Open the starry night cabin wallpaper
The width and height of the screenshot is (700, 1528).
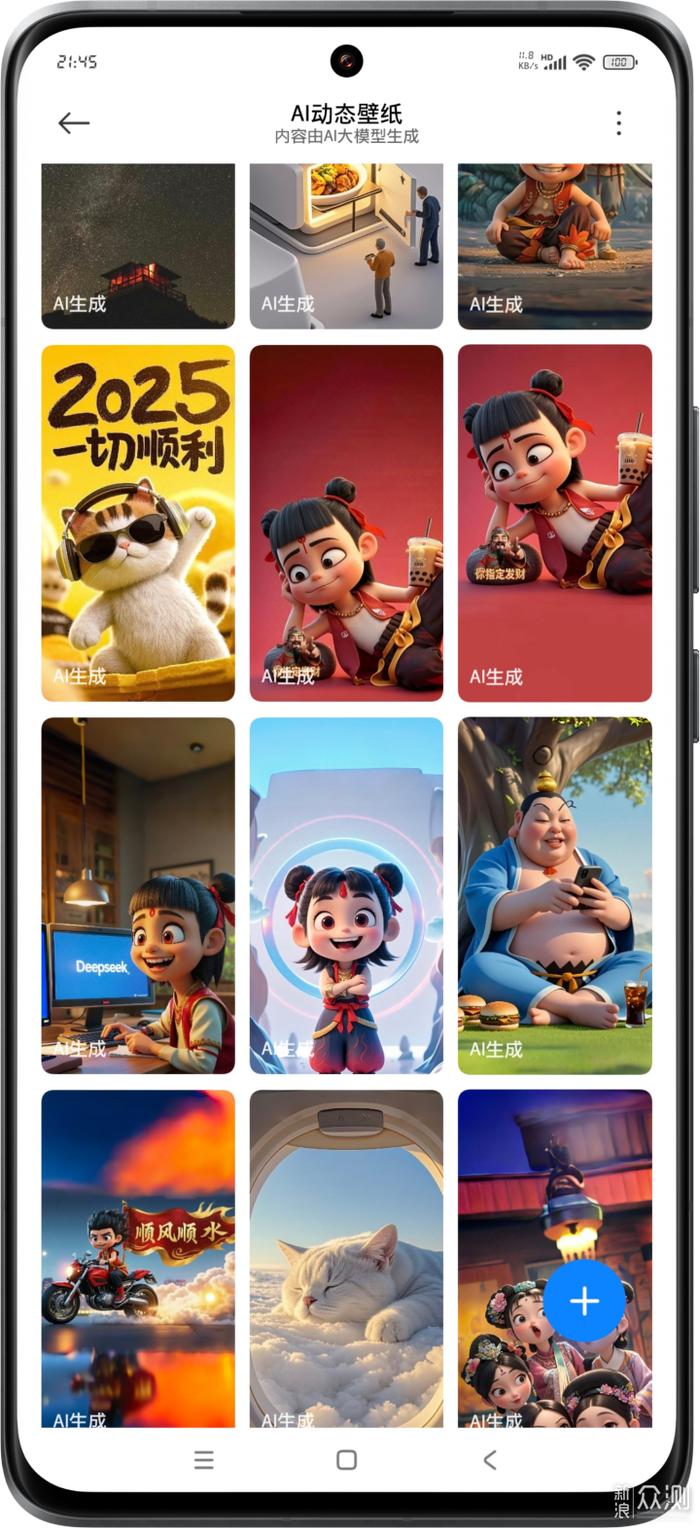click(138, 246)
